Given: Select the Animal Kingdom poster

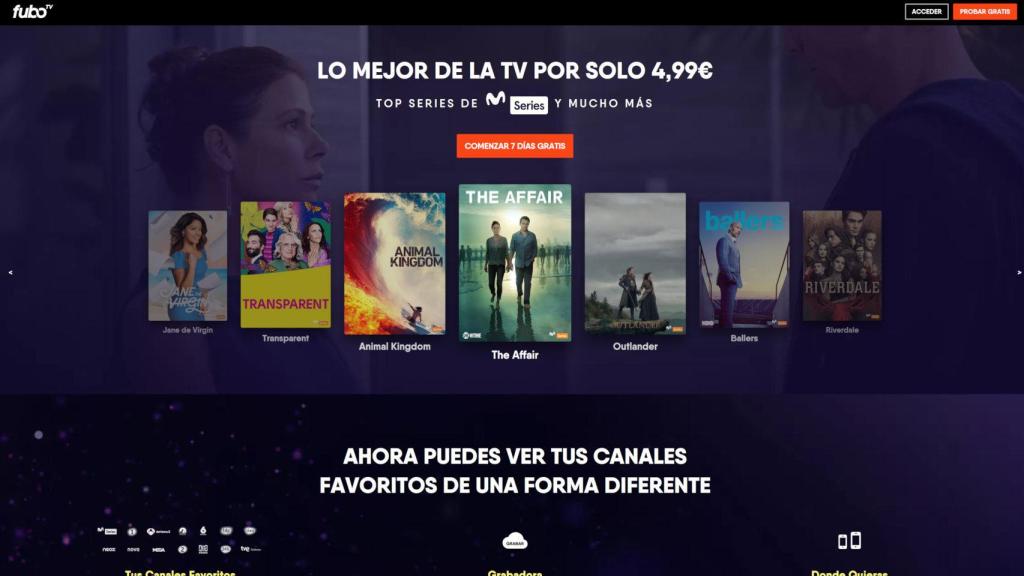Looking at the screenshot, I should point(394,263).
